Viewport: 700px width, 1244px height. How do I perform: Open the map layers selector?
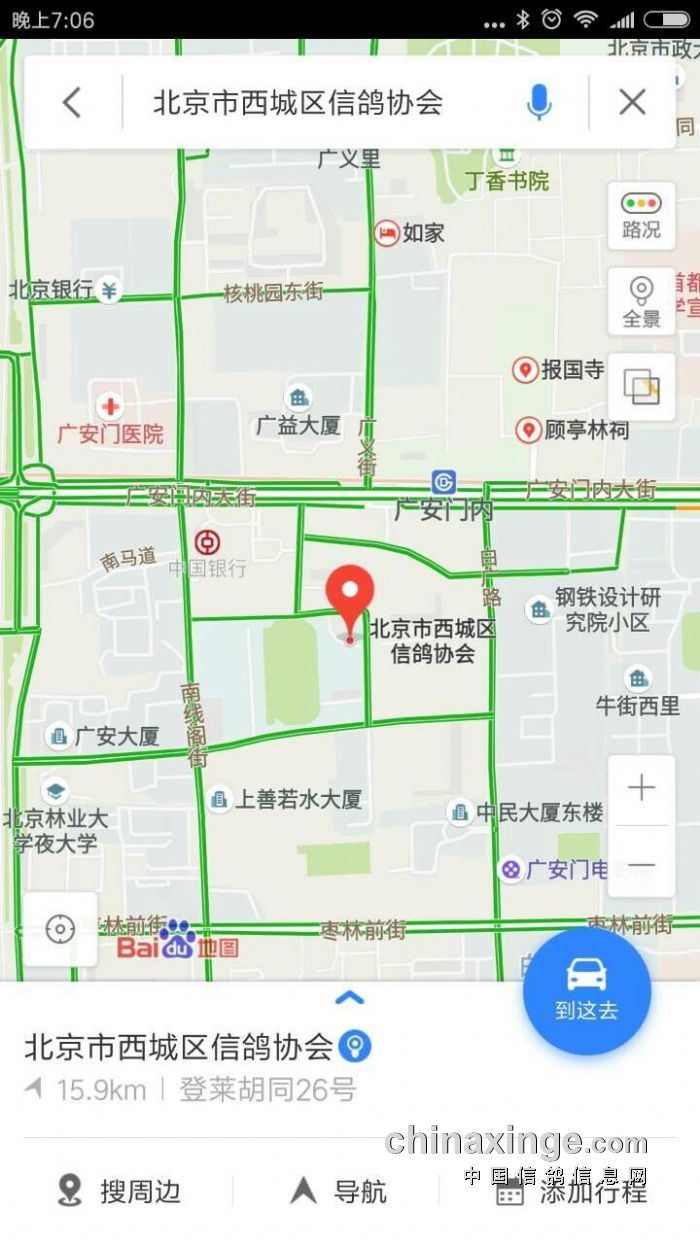coord(641,386)
